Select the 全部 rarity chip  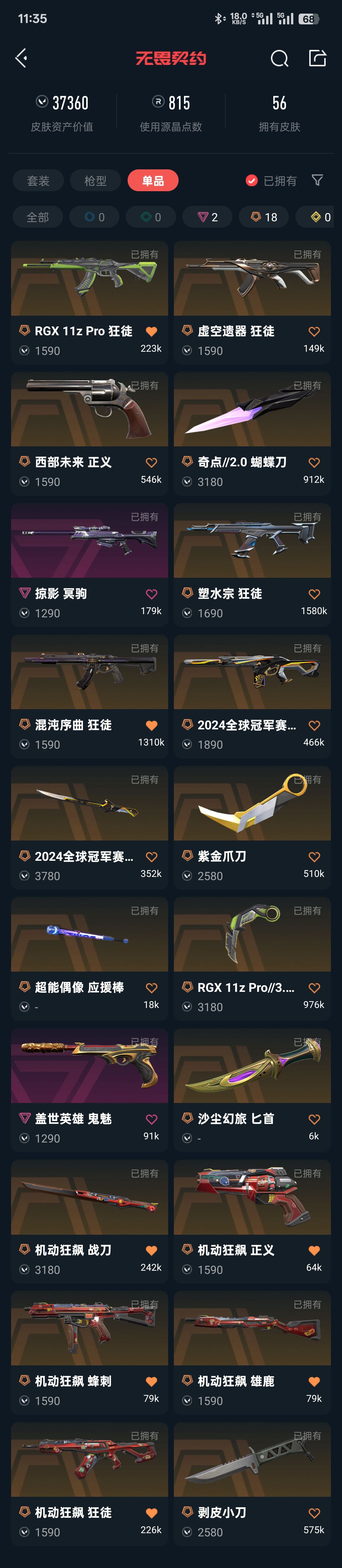(x=38, y=217)
